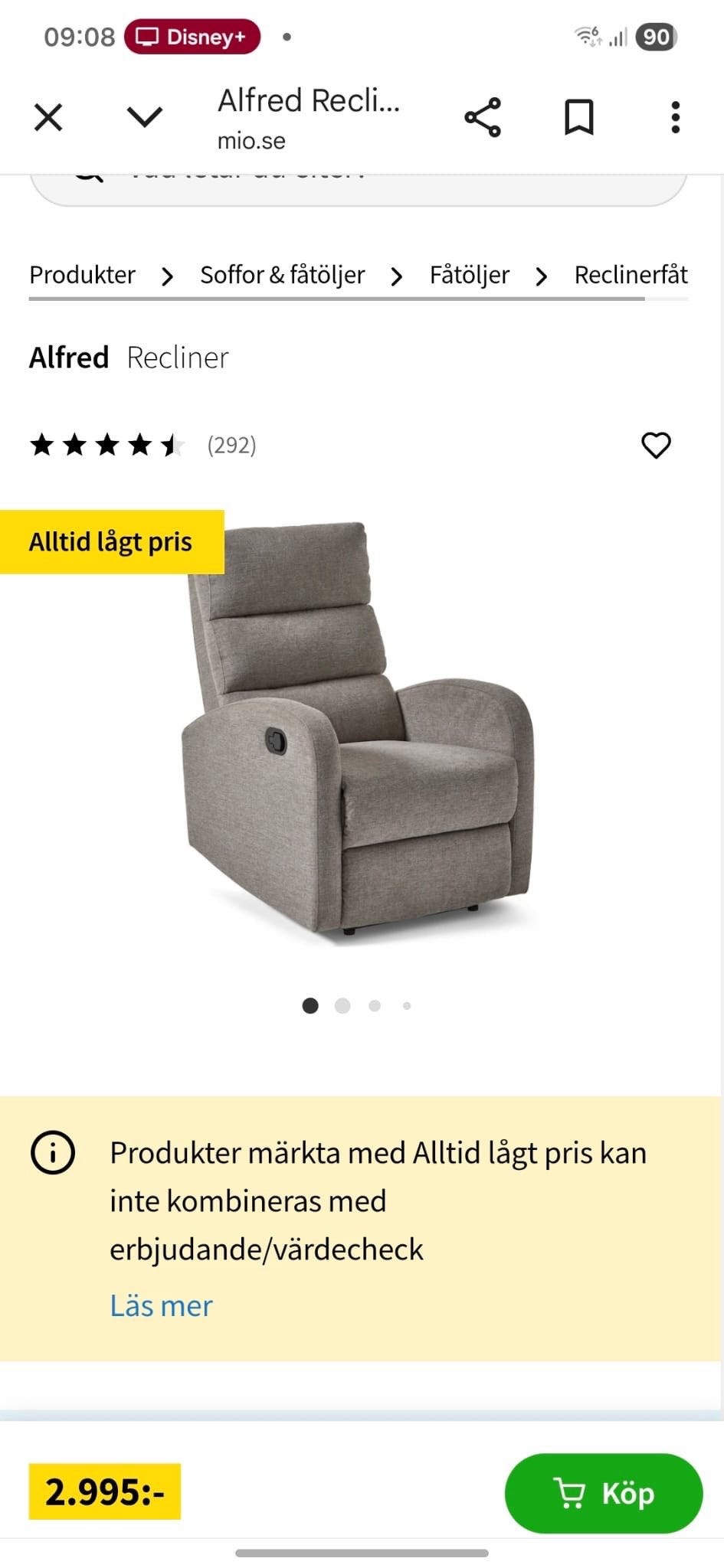Add the recliner to favorites with the heart
Viewport: 724px width, 1568px height.
(657, 445)
